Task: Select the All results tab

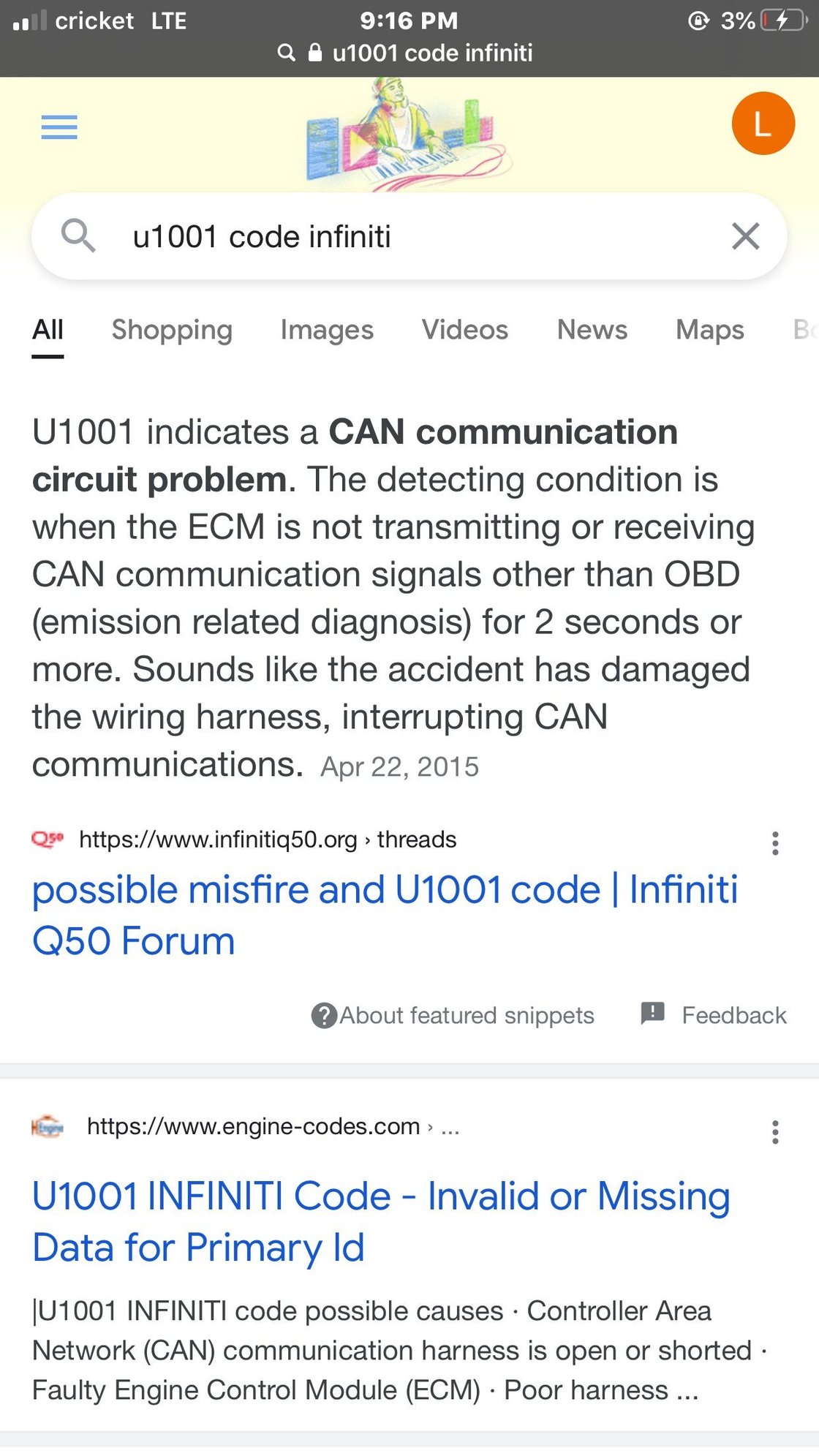Action: coord(48,330)
